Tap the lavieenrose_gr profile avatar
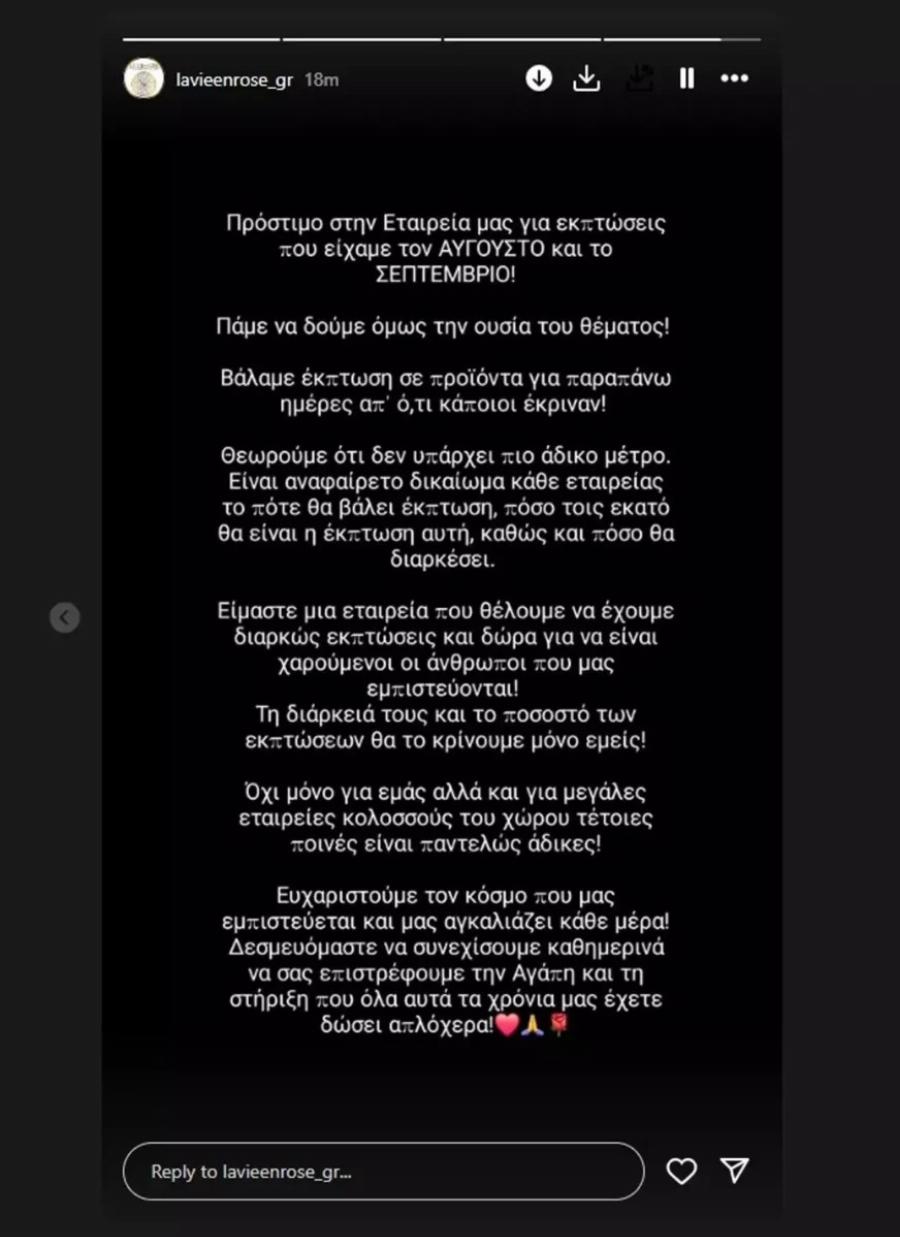The image size is (900, 1237). pos(144,79)
